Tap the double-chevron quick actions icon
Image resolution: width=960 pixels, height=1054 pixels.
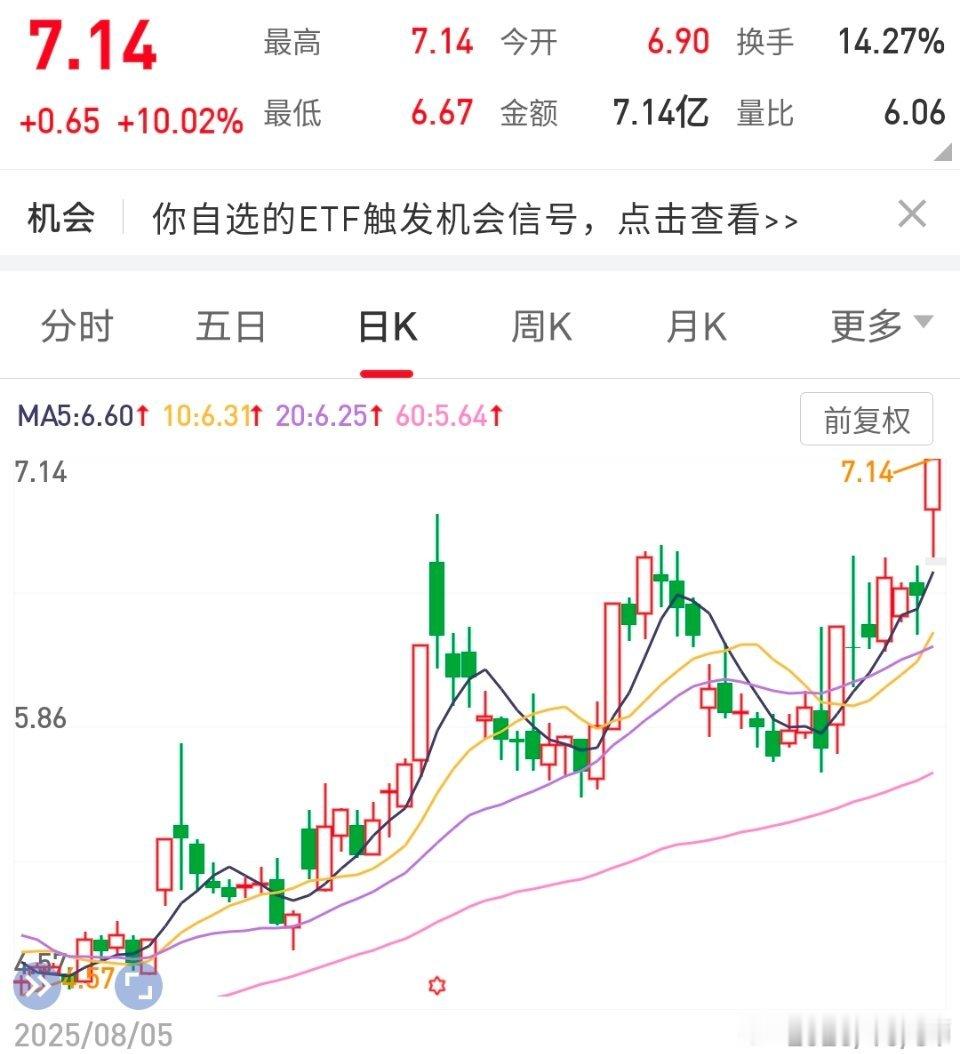pos(37,988)
